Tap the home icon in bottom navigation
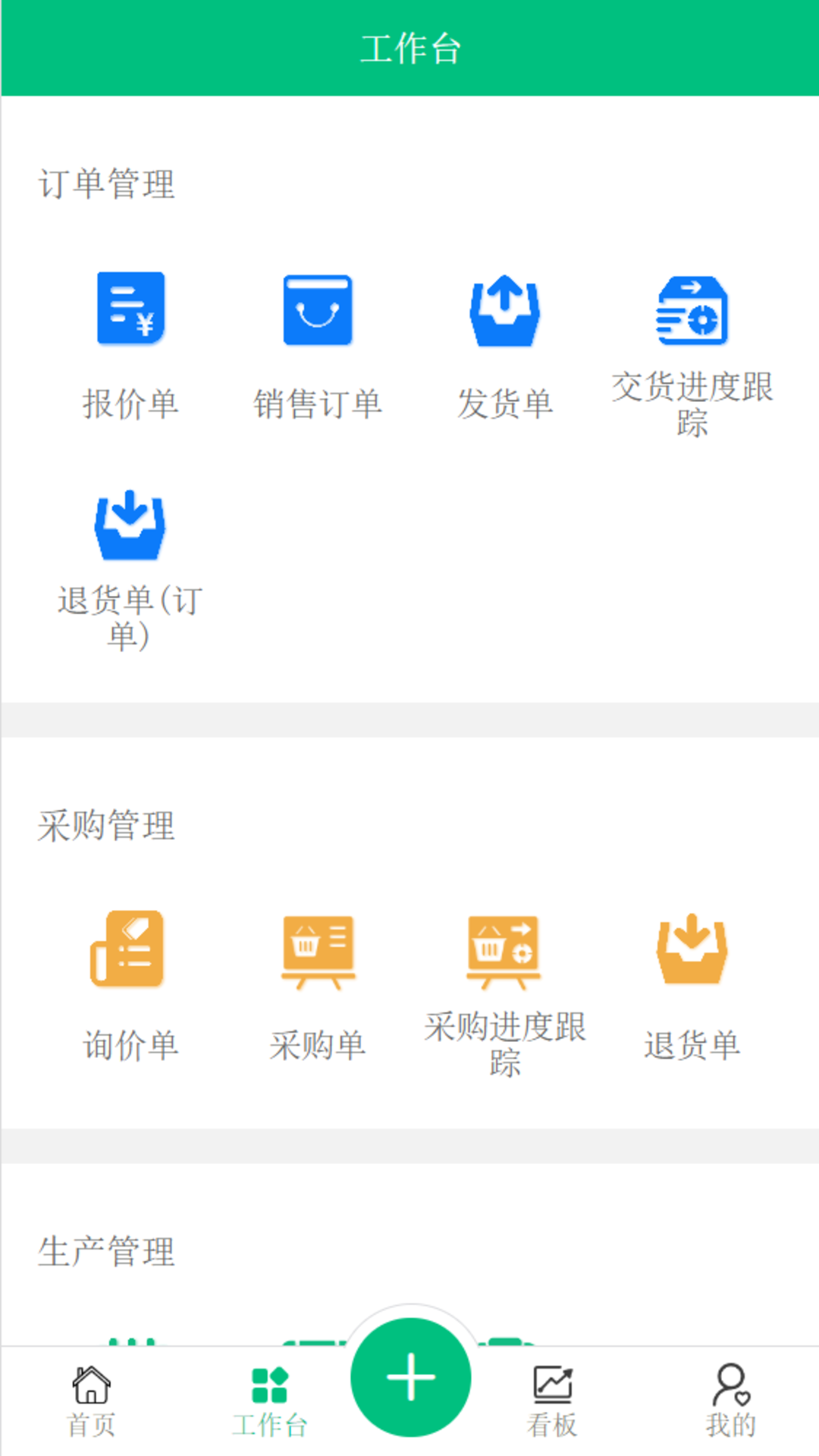This screenshot has width=819, height=1456. (92, 1392)
